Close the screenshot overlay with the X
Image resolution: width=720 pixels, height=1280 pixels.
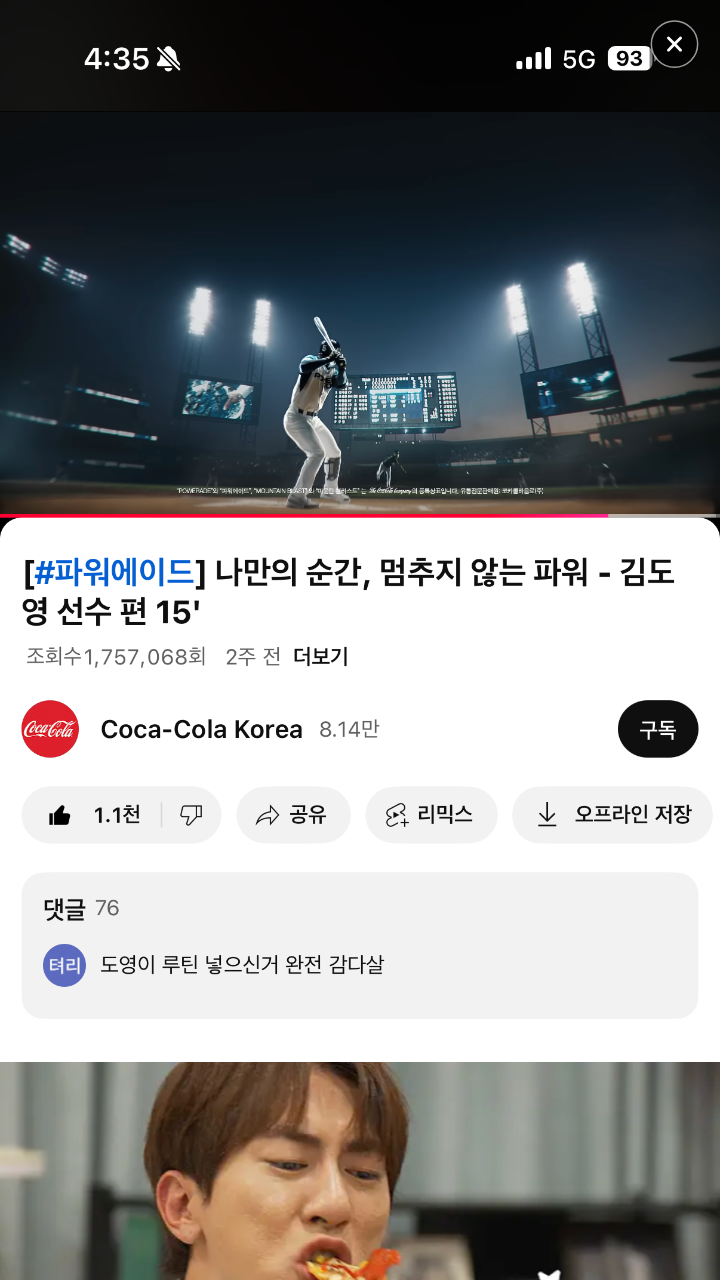(674, 44)
